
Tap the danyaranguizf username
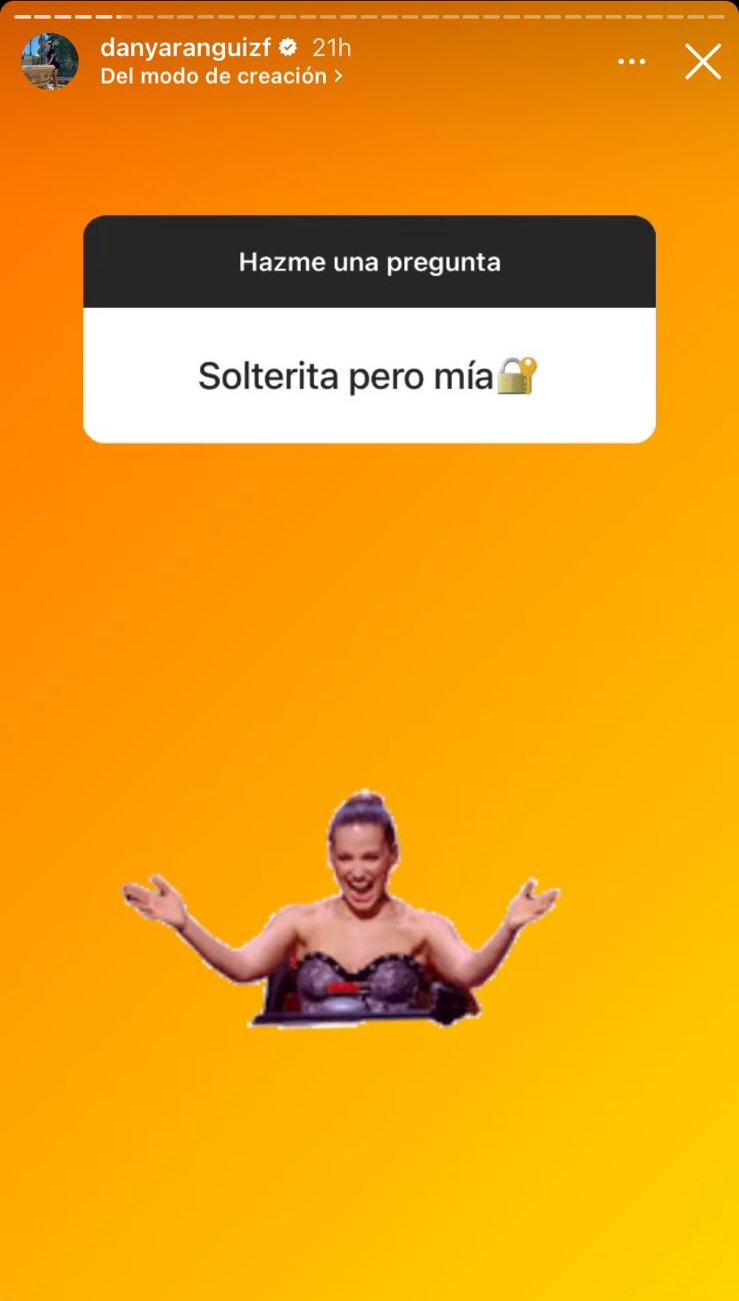click(x=185, y=48)
